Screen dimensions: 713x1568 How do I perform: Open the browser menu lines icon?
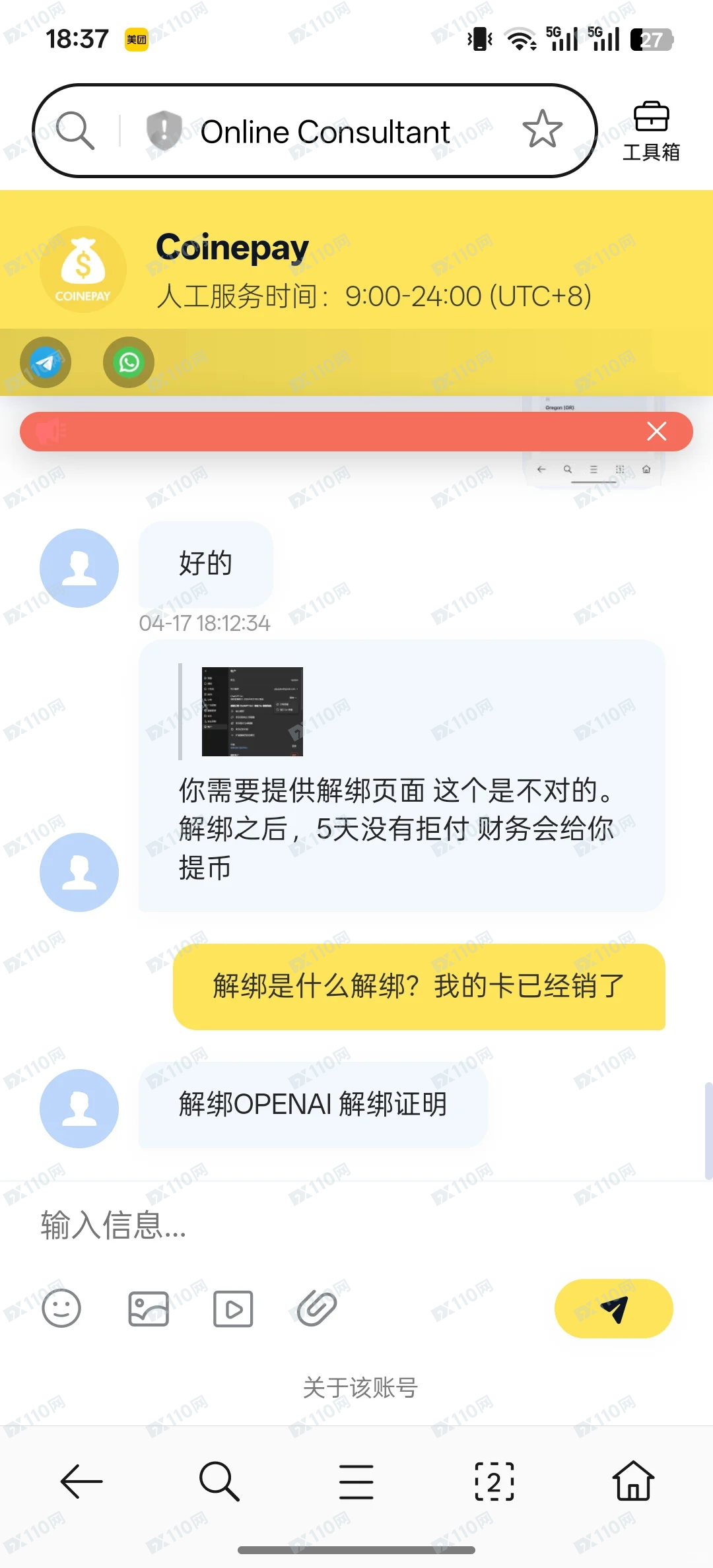click(x=356, y=1482)
